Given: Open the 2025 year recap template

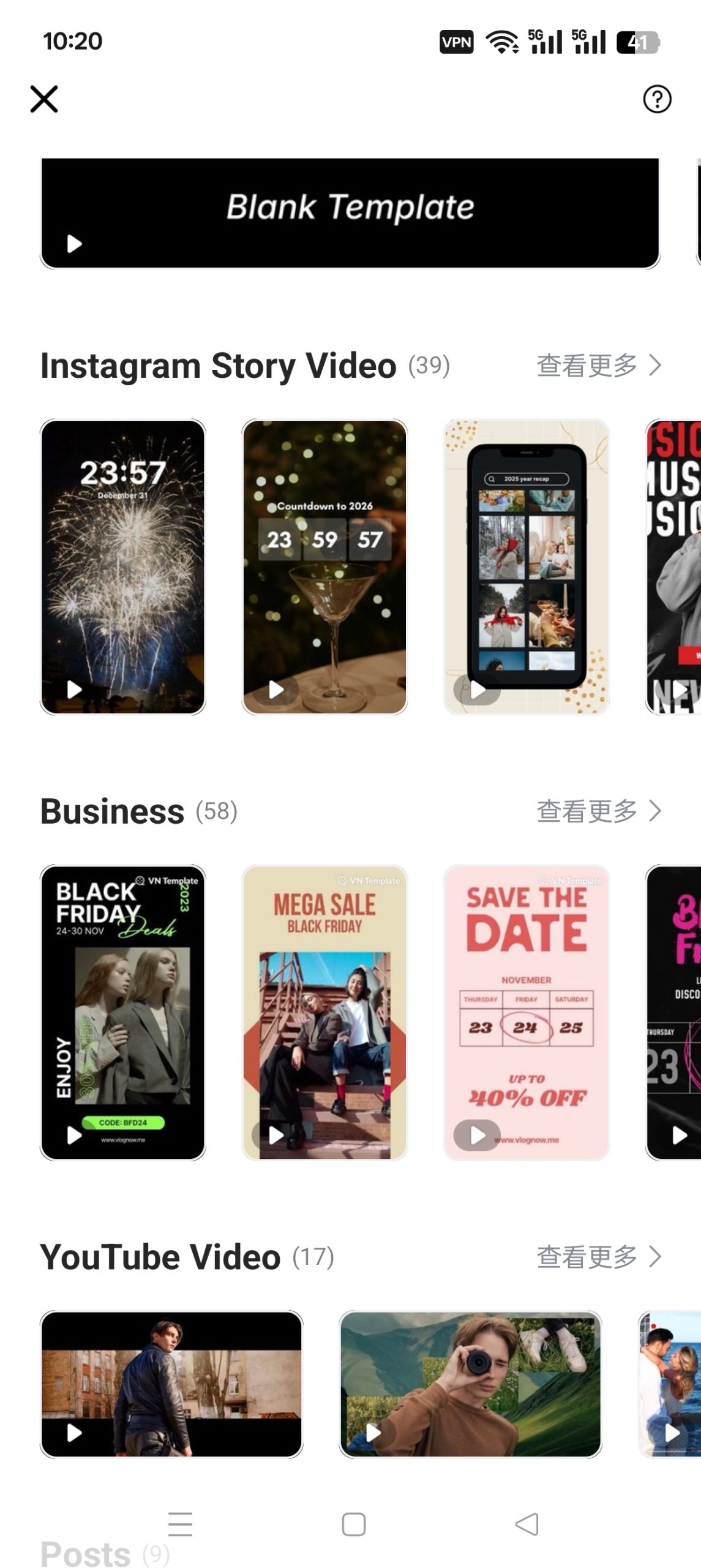Looking at the screenshot, I should point(526,567).
